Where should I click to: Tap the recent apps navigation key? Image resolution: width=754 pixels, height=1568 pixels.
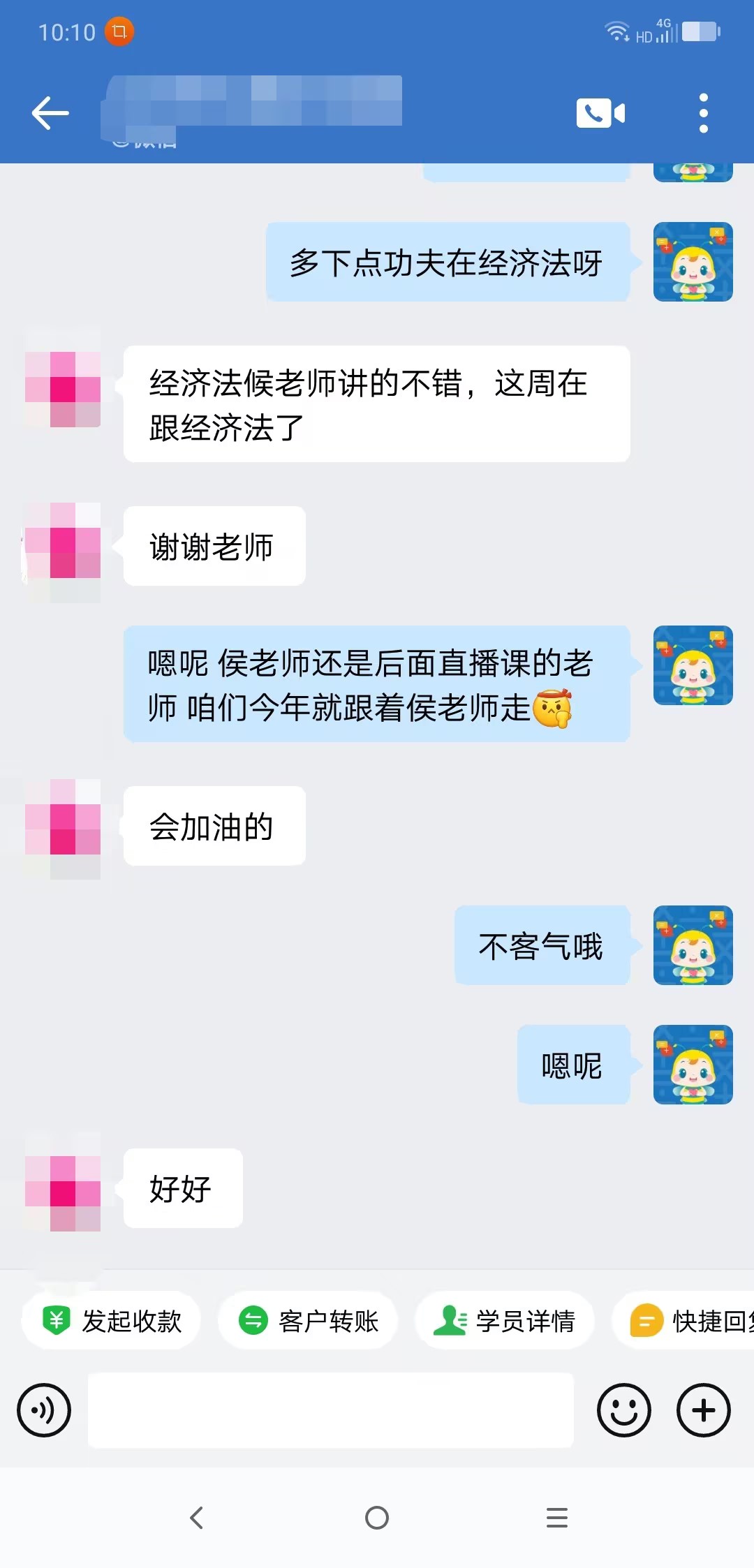coord(556,1516)
